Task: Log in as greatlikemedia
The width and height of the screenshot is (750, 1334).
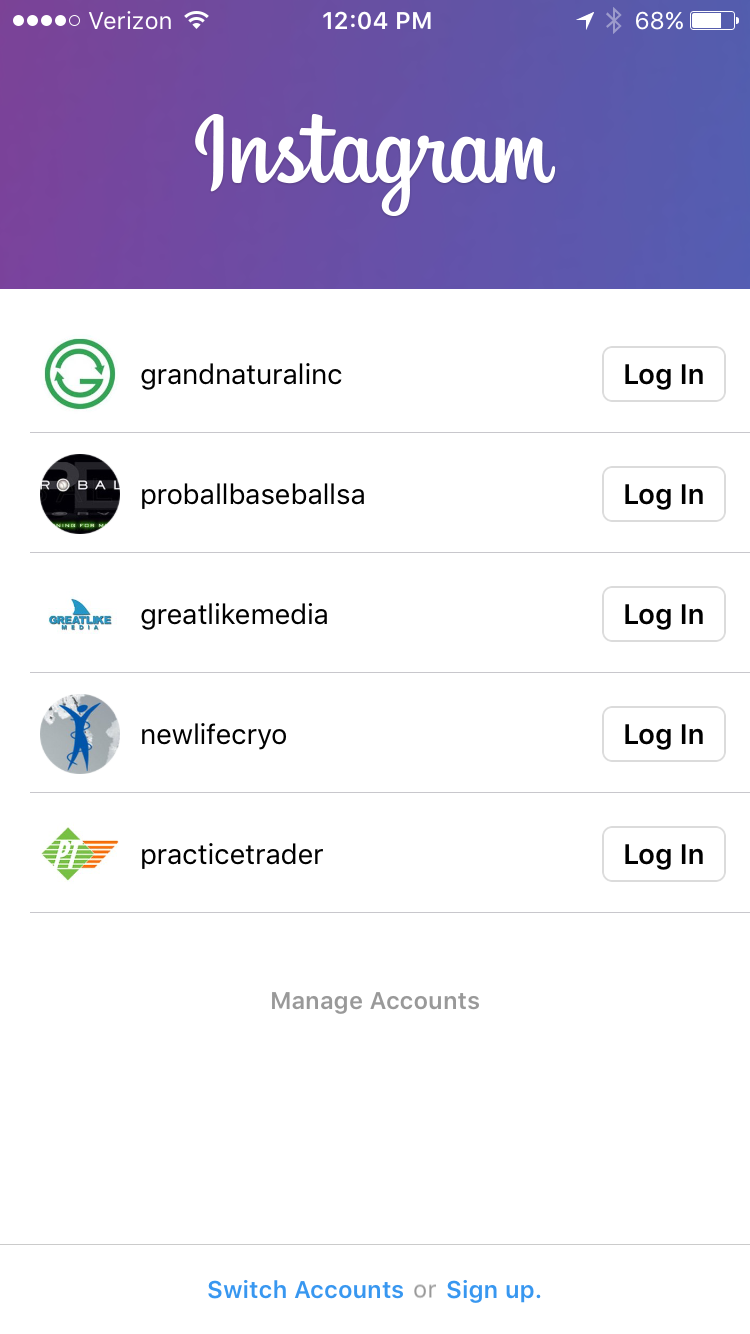Action: pyautogui.click(x=663, y=614)
